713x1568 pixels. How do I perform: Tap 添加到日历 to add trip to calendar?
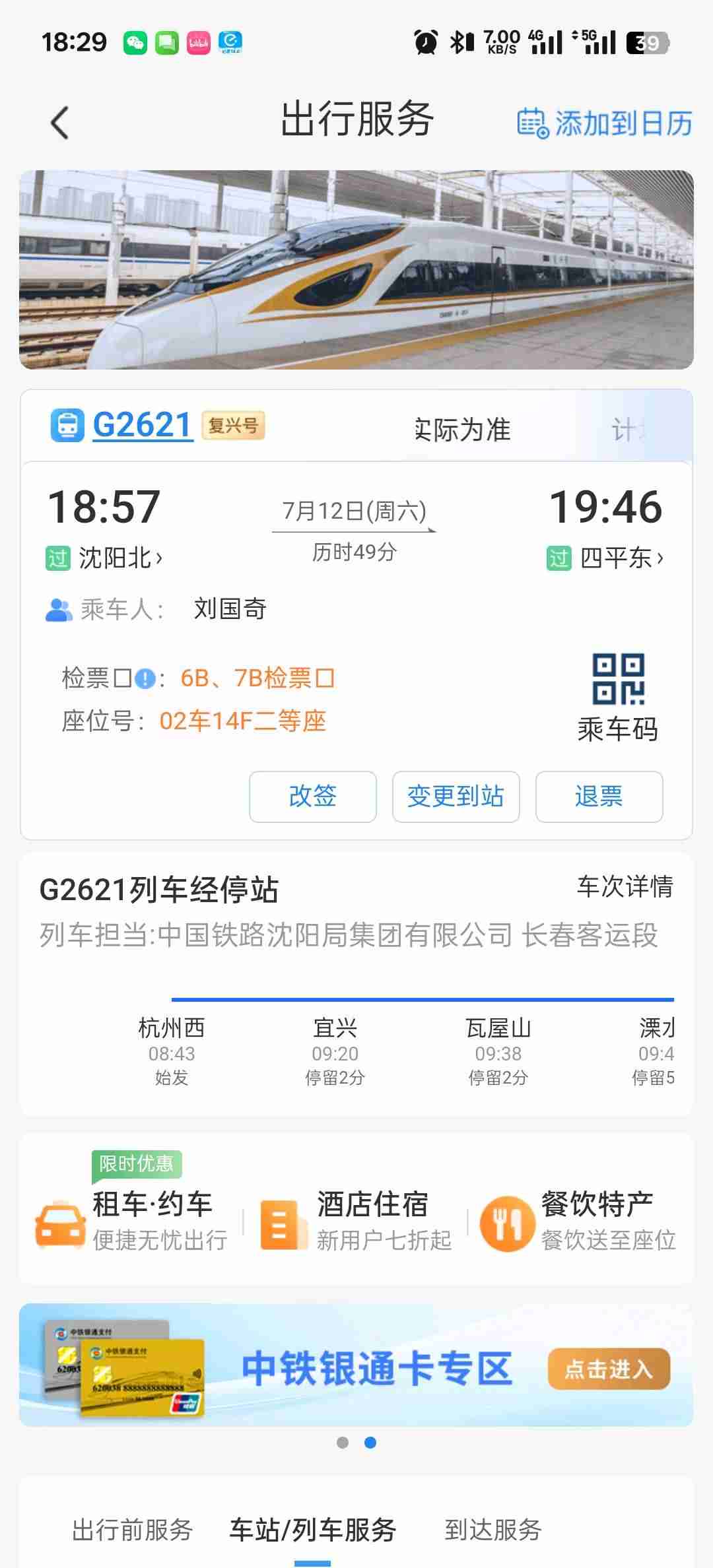tap(605, 123)
